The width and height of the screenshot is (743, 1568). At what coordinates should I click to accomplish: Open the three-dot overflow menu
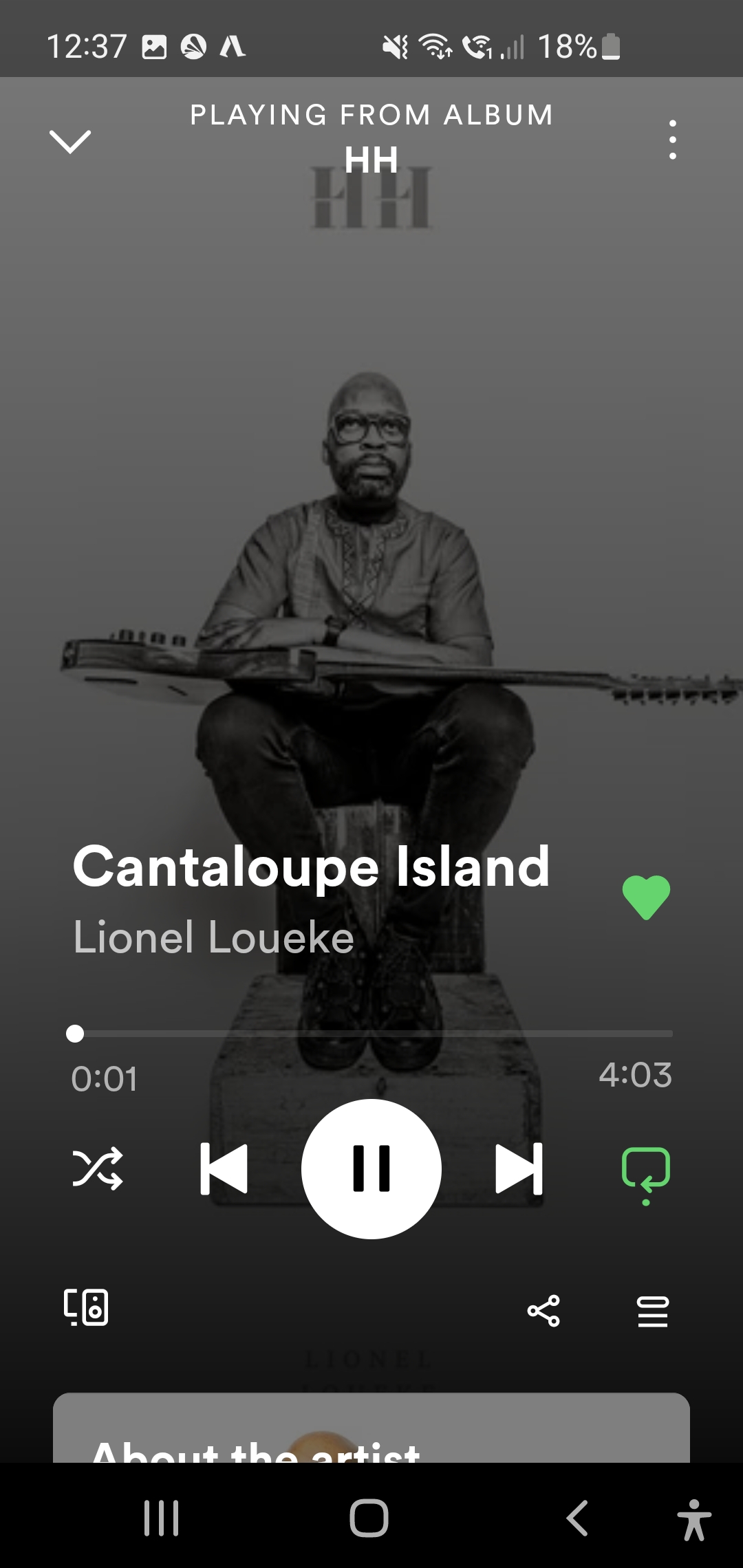tap(672, 140)
